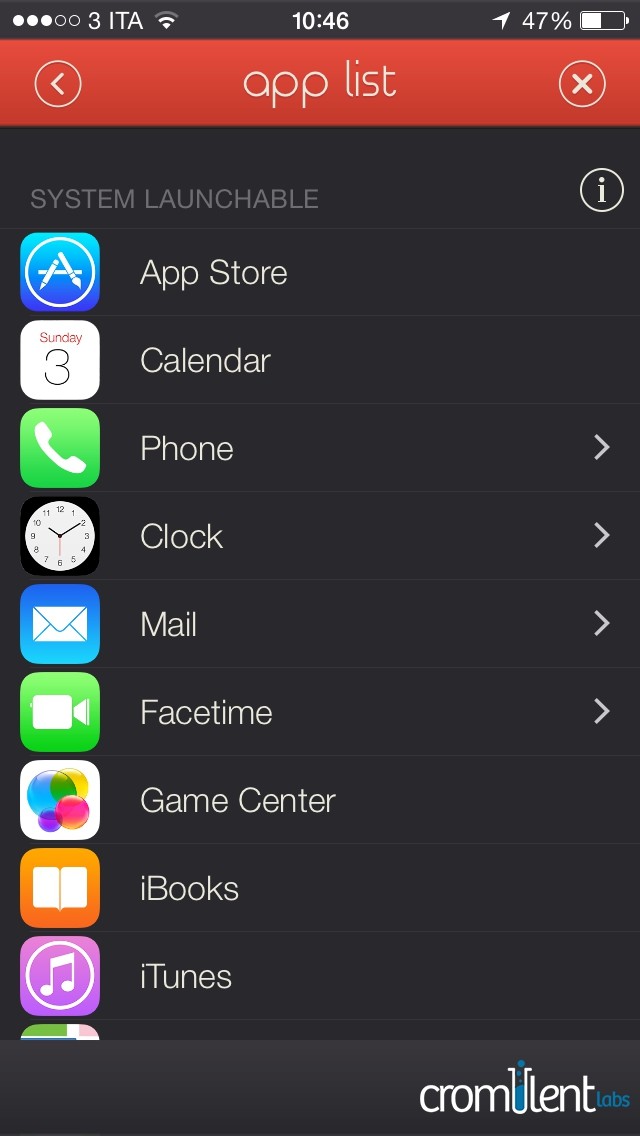Expand the Phone options
Viewport: 640px width, 1136px height.
pos(601,448)
